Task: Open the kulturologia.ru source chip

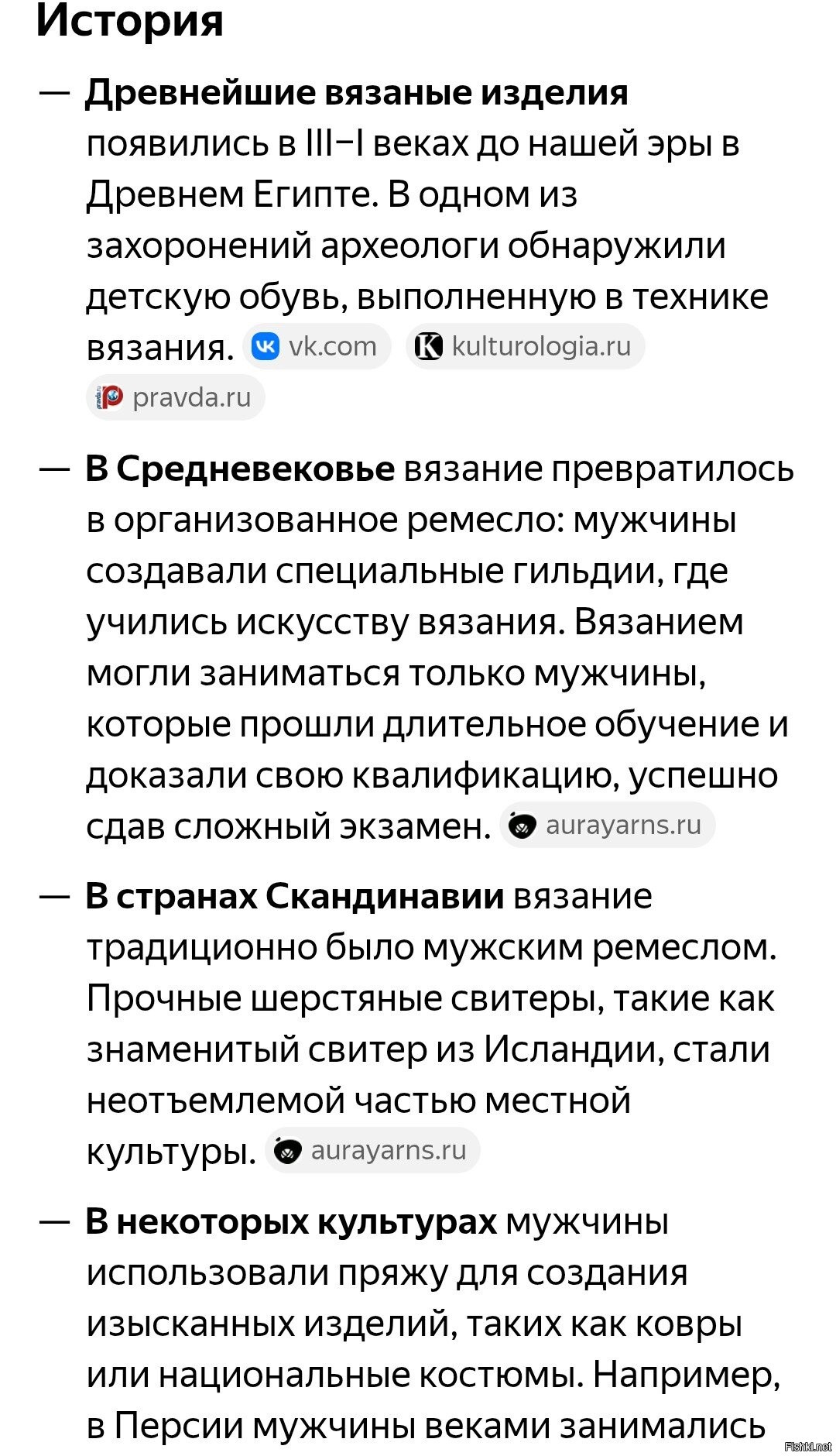Action: pyautogui.click(x=525, y=346)
